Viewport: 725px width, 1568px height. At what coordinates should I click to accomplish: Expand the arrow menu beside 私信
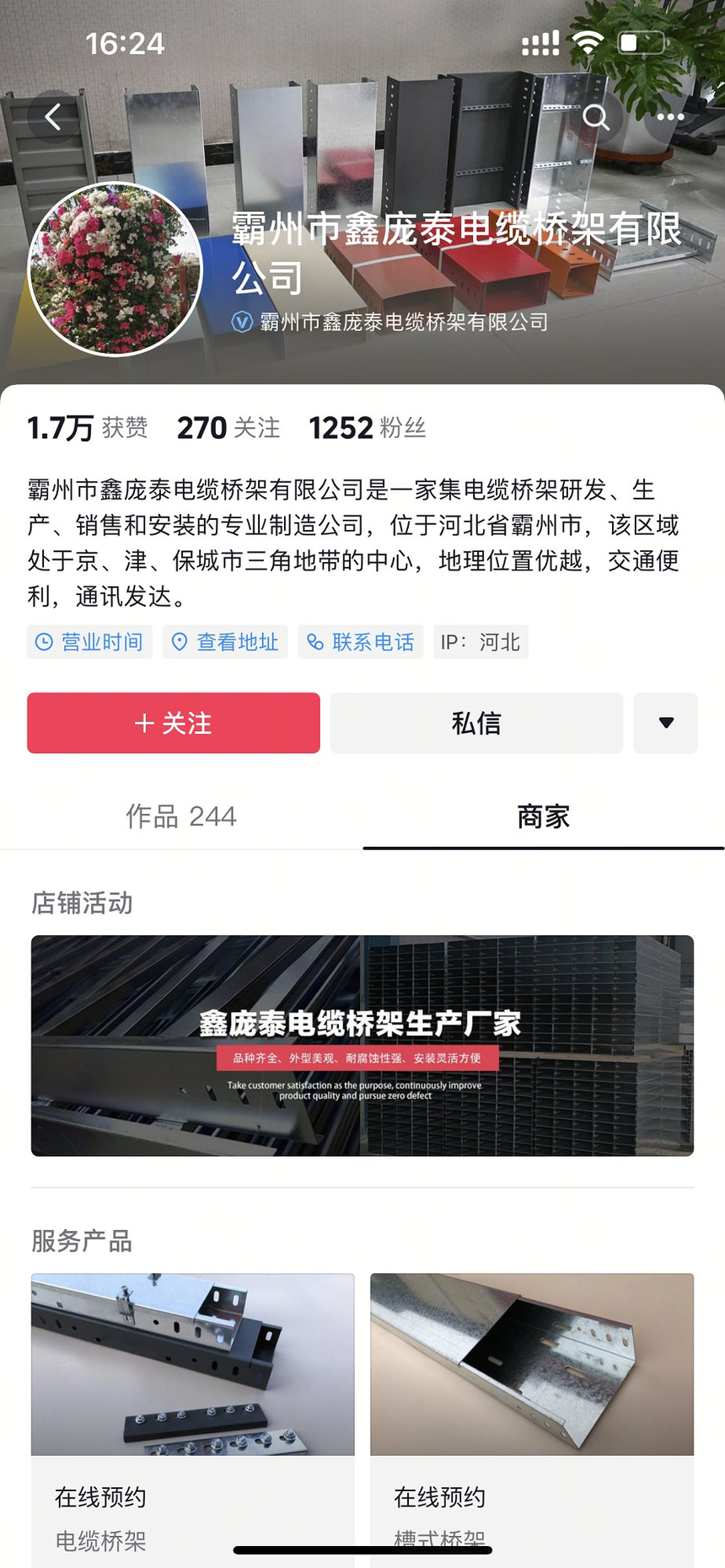tap(665, 723)
